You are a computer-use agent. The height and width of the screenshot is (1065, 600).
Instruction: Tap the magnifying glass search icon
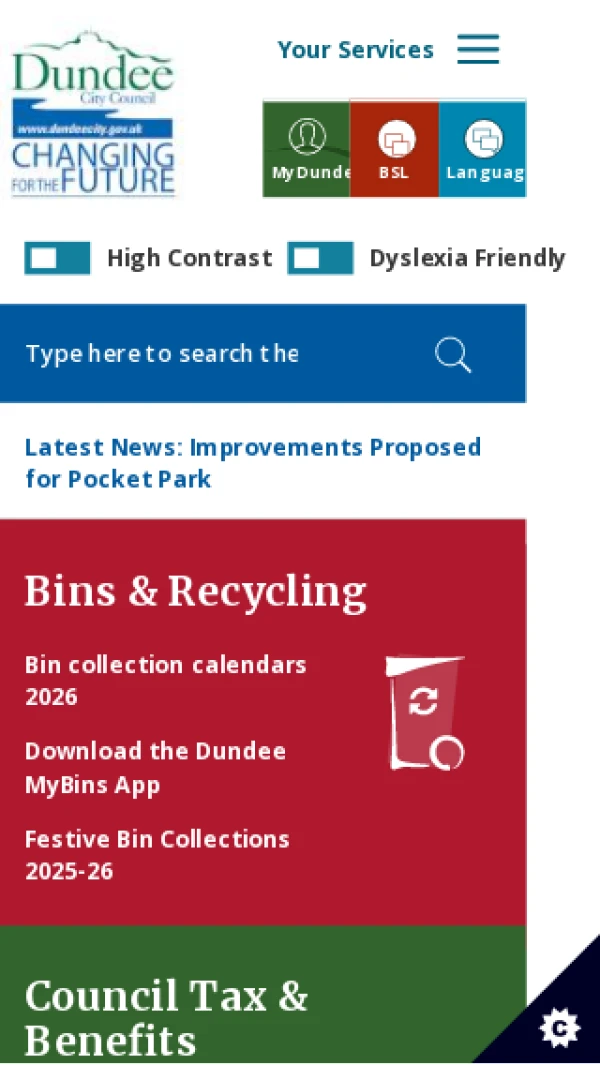[453, 354]
